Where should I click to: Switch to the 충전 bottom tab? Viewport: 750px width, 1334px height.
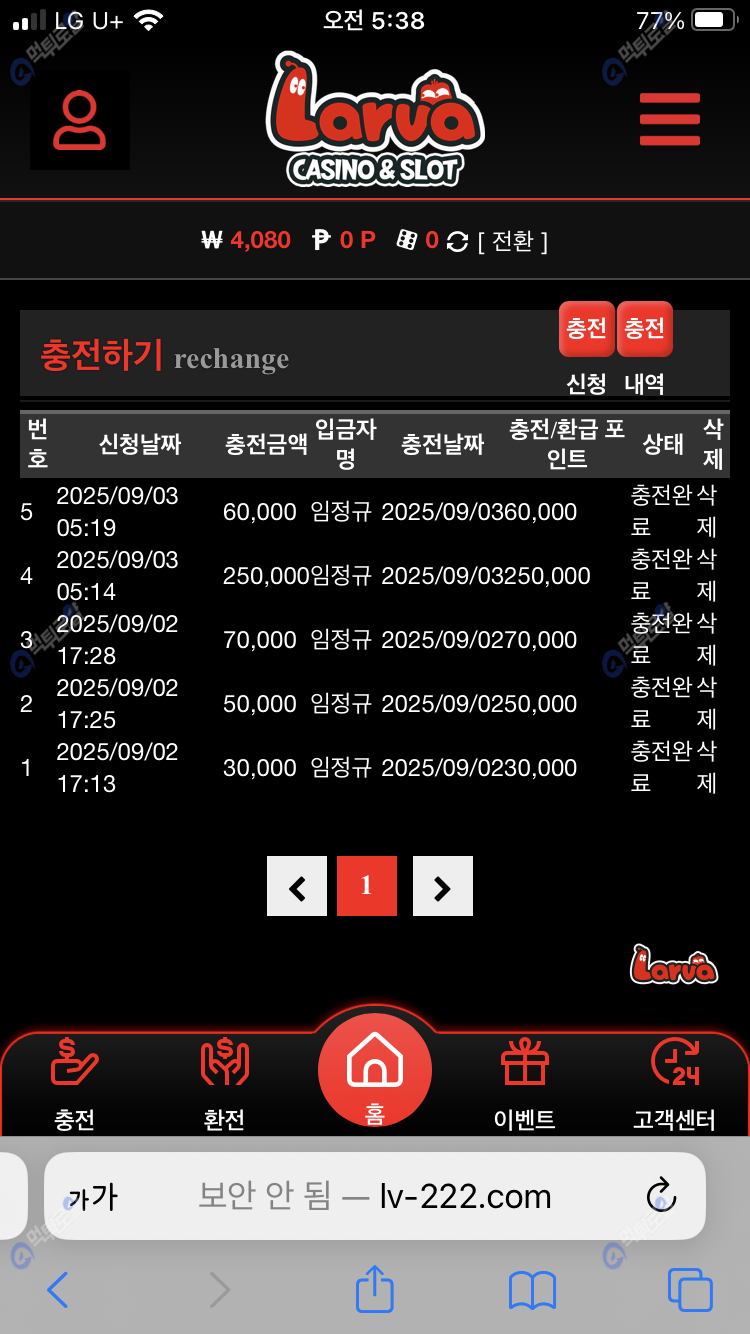pyautogui.click(x=75, y=1083)
